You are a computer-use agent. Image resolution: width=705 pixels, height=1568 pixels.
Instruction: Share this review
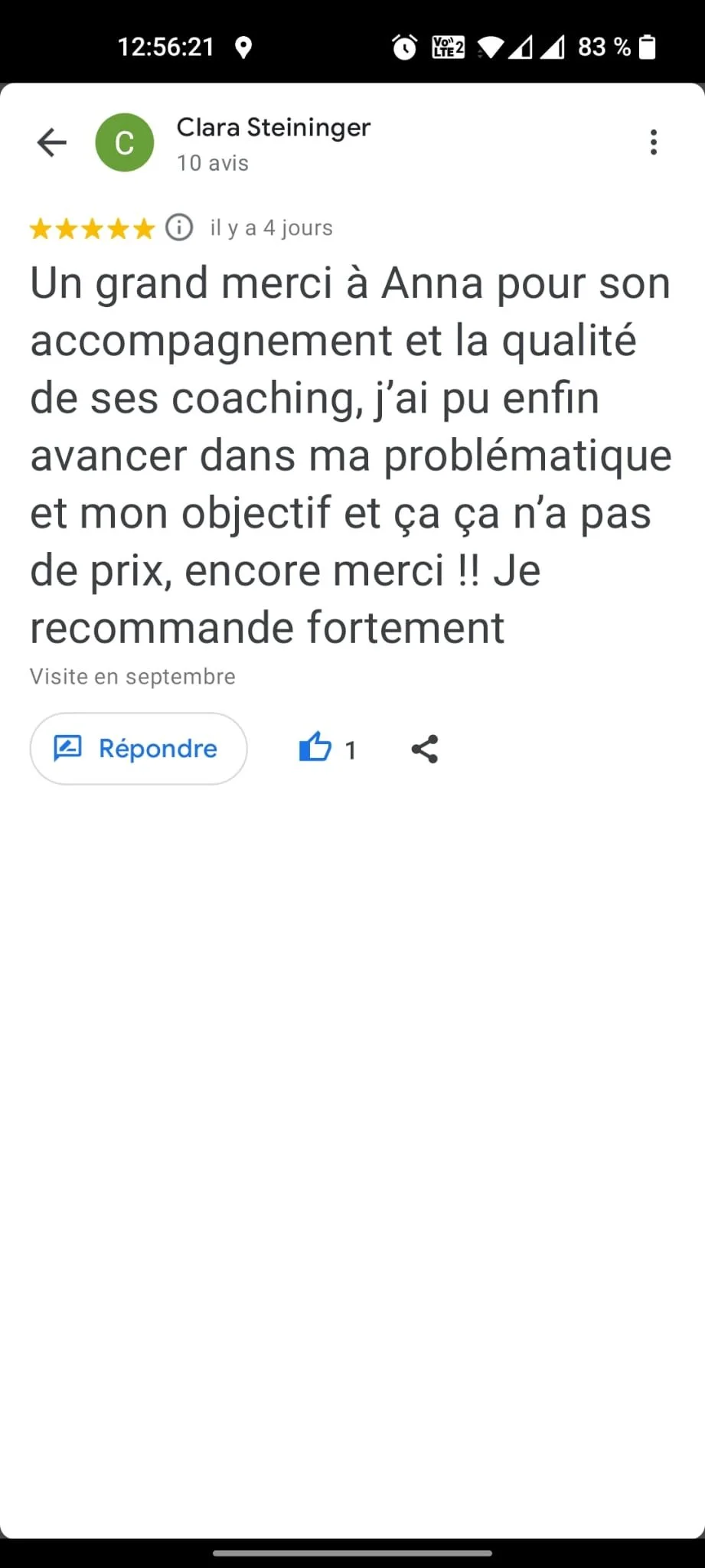click(x=425, y=749)
